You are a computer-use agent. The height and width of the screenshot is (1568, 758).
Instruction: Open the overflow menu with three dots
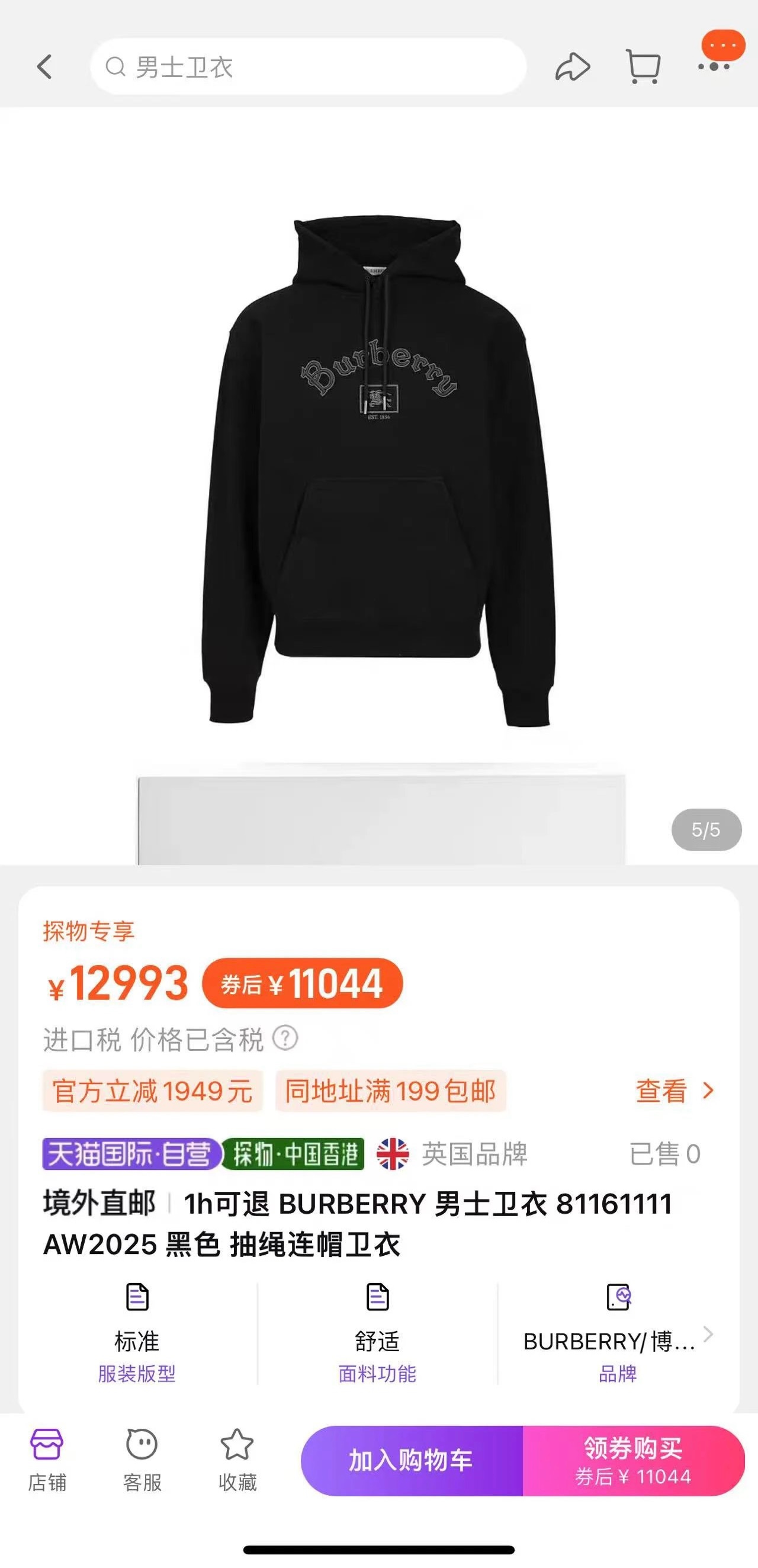[715, 66]
